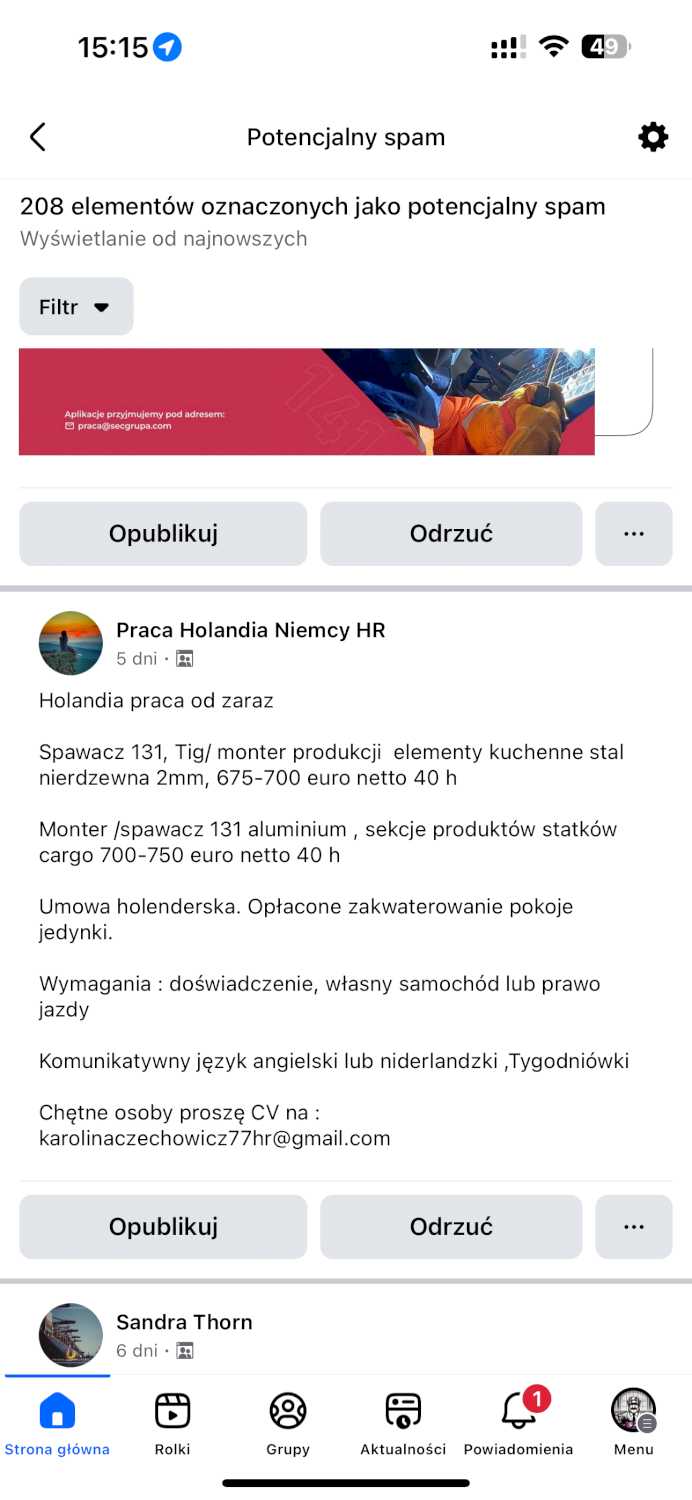Open Sandra Thorn's profile name
The image size is (692, 1500).
tap(184, 1322)
